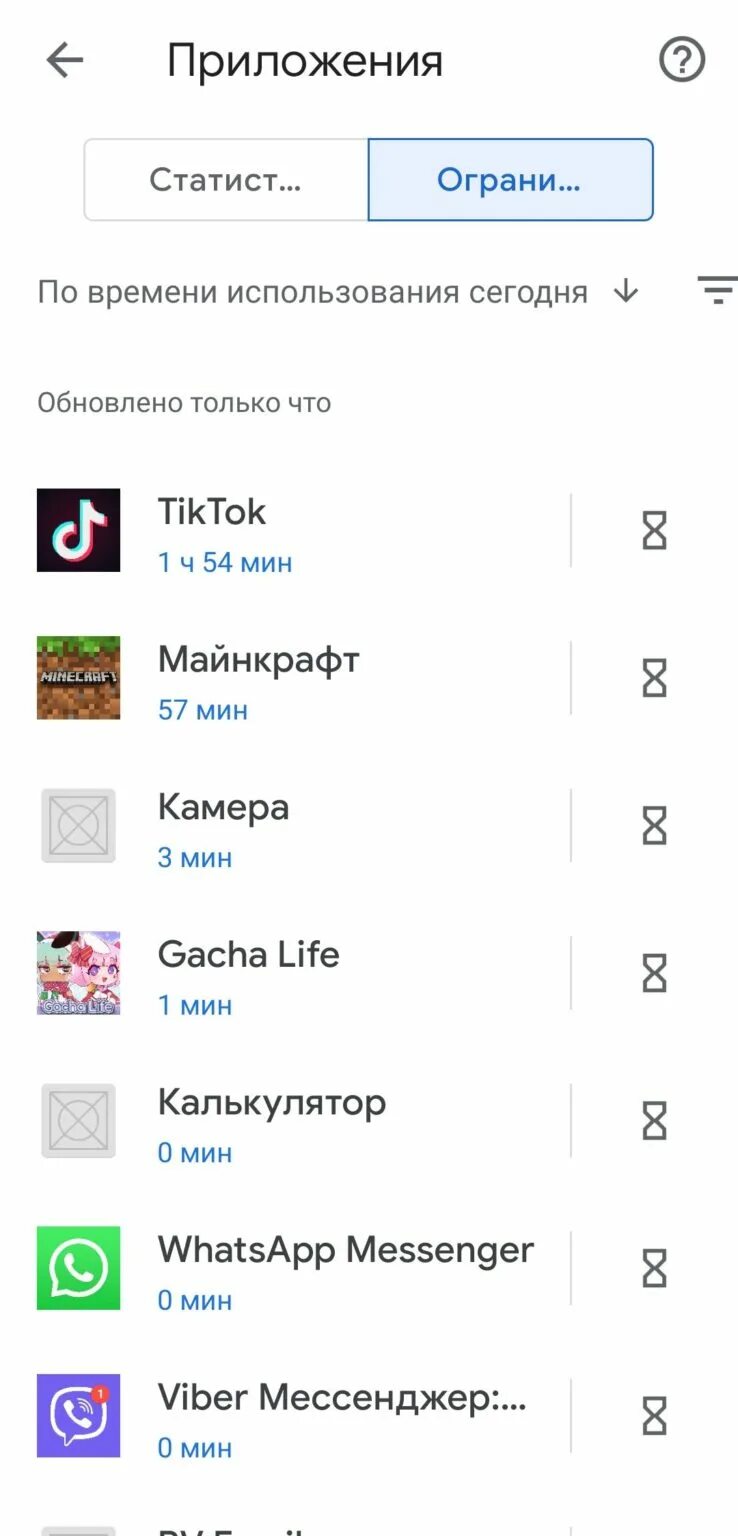
Task: Open the filter icon at top right
Action: point(716,291)
